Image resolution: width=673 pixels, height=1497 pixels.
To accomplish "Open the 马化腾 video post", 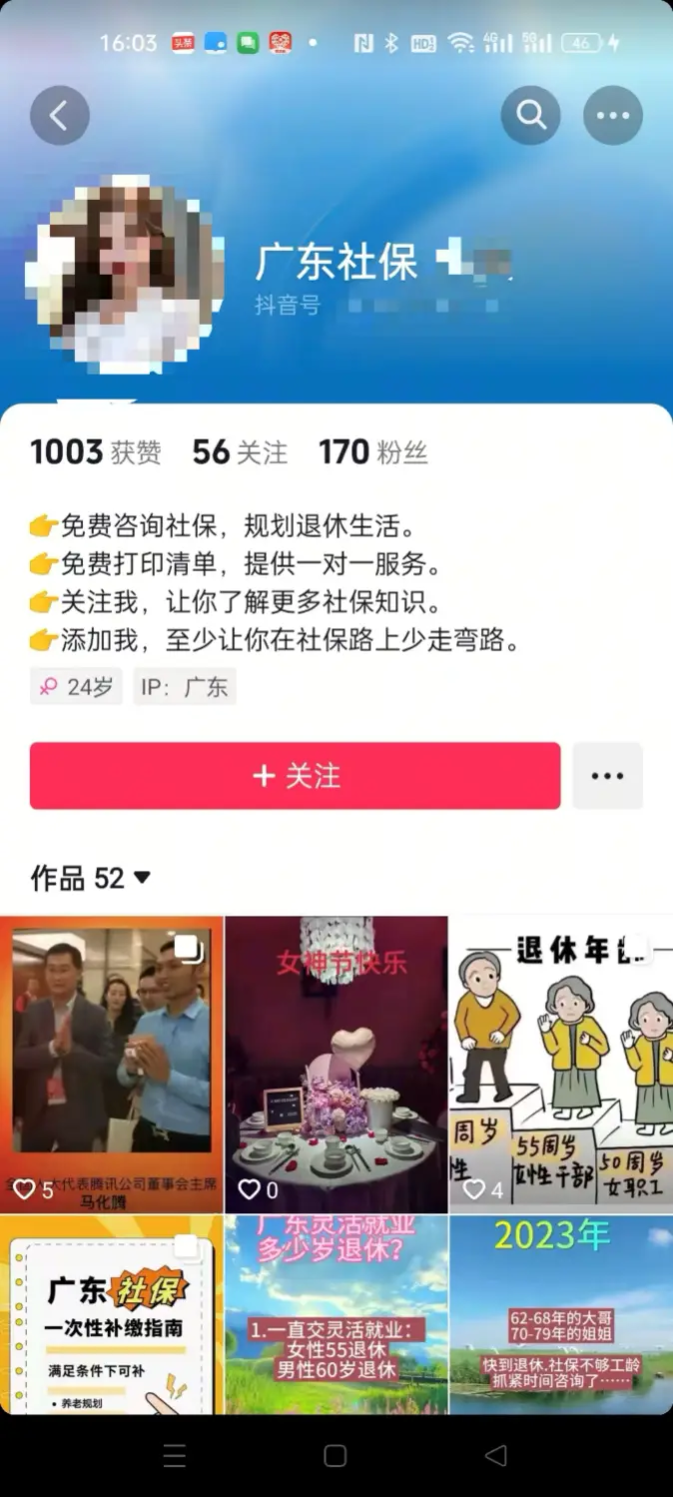I will point(111,1062).
